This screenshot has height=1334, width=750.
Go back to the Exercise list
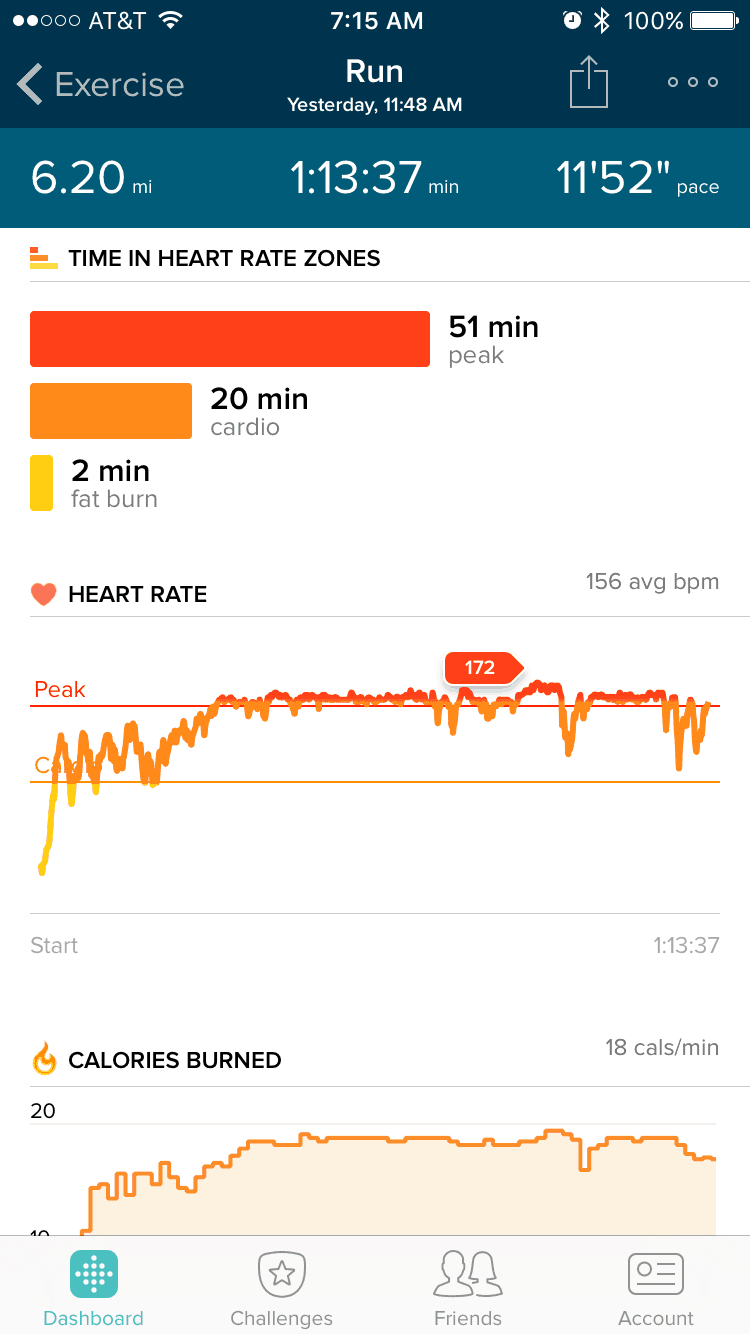point(100,85)
